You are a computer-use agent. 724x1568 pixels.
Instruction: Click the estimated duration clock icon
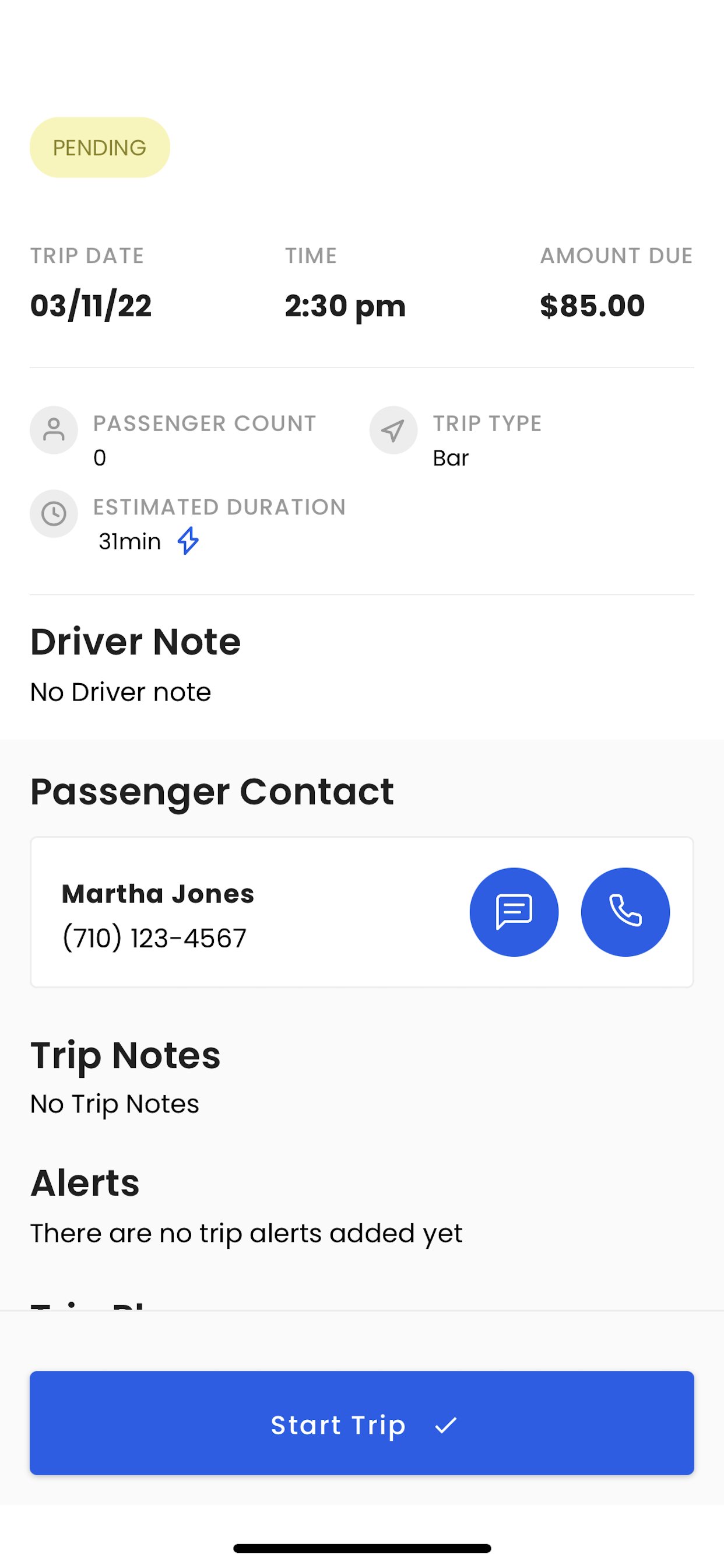[x=54, y=513]
